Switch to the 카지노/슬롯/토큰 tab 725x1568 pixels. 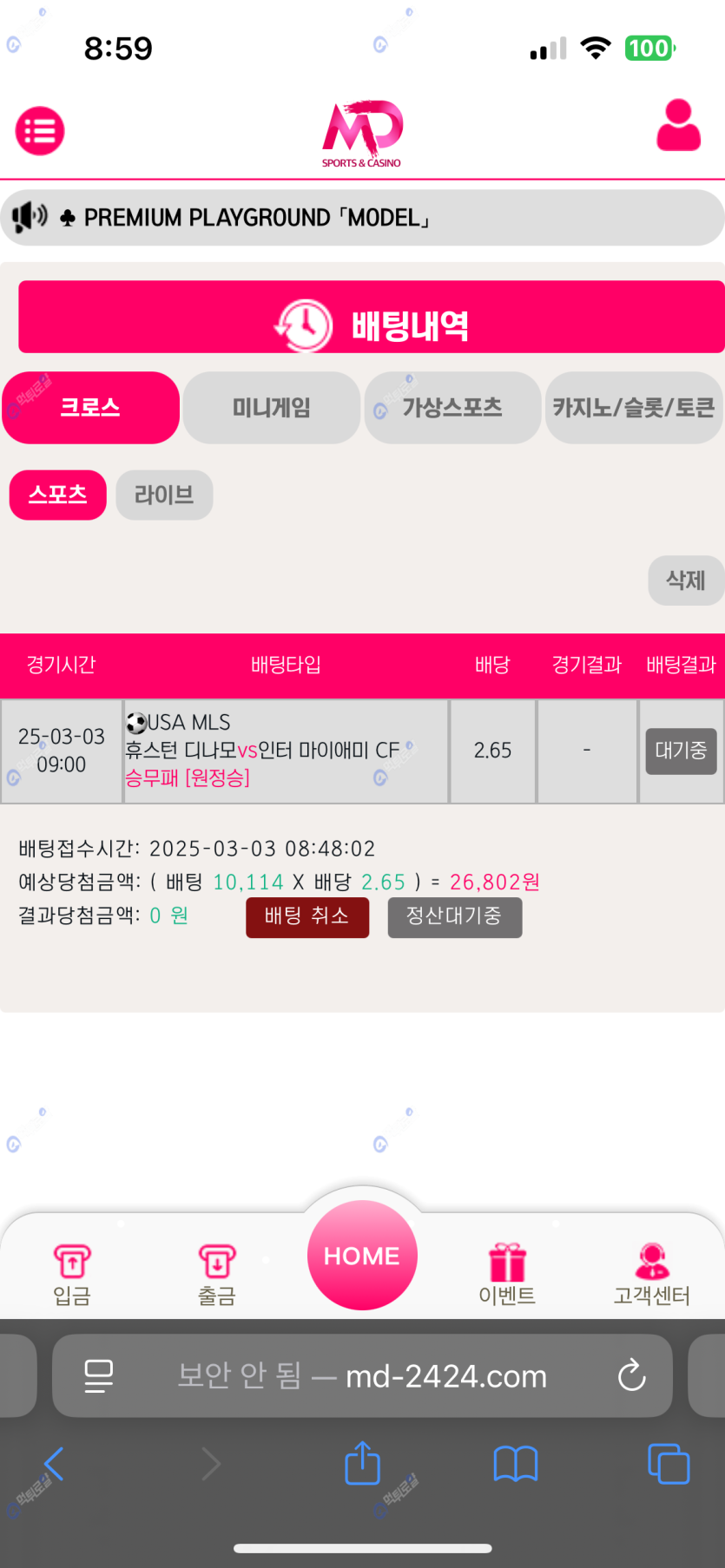tap(634, 408)
